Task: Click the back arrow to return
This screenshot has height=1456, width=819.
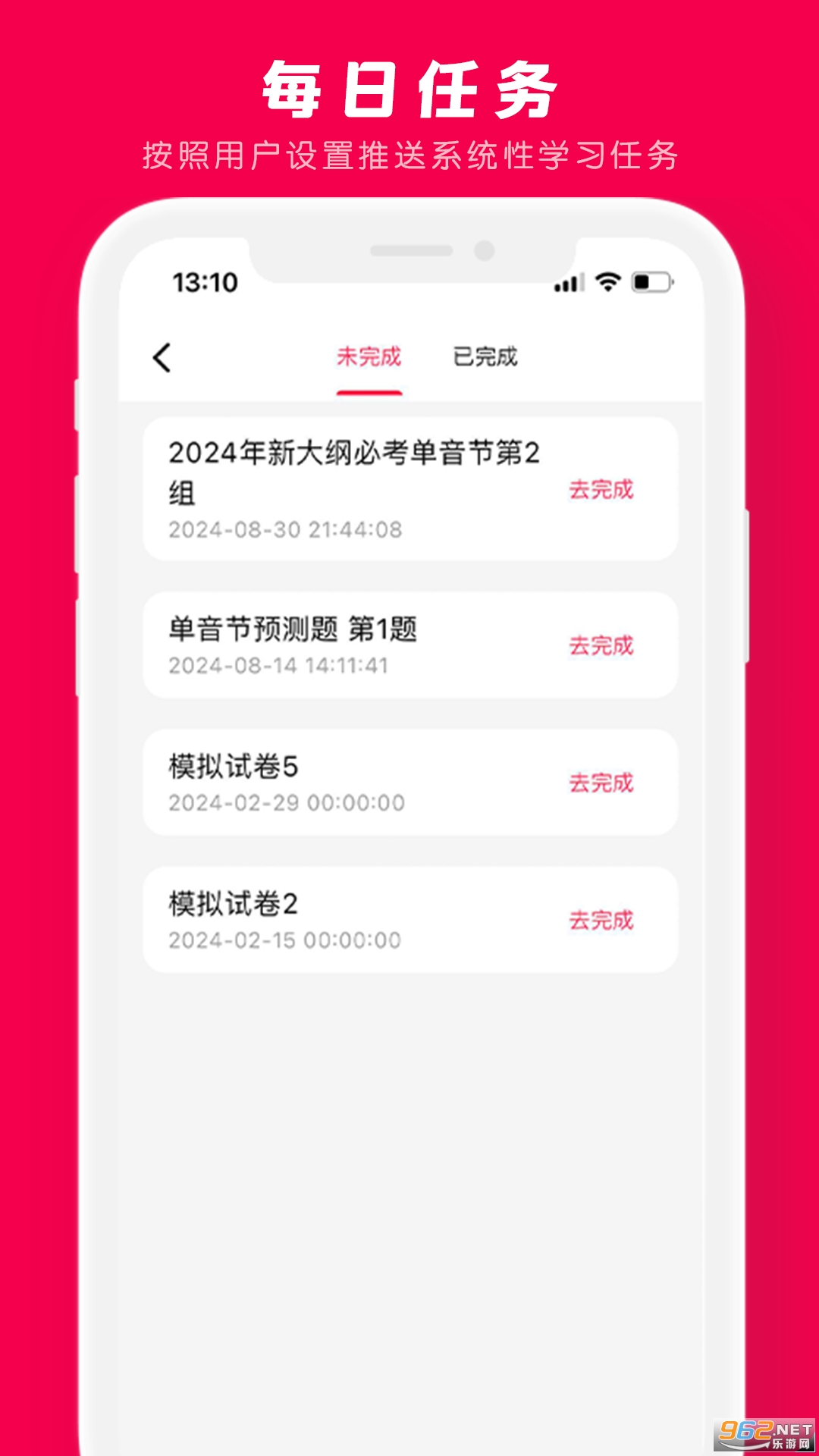Action: 162,358
